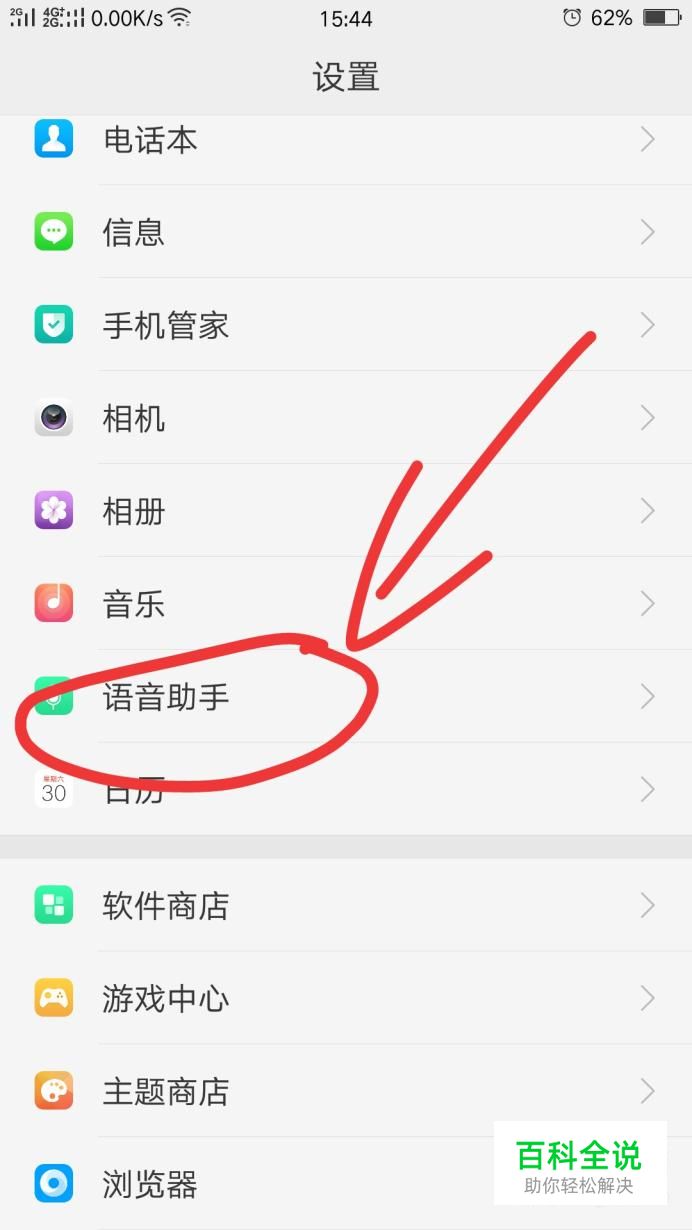Go to 手机管家 settings
The image size is (692, 1230).
tap(346, 325)
